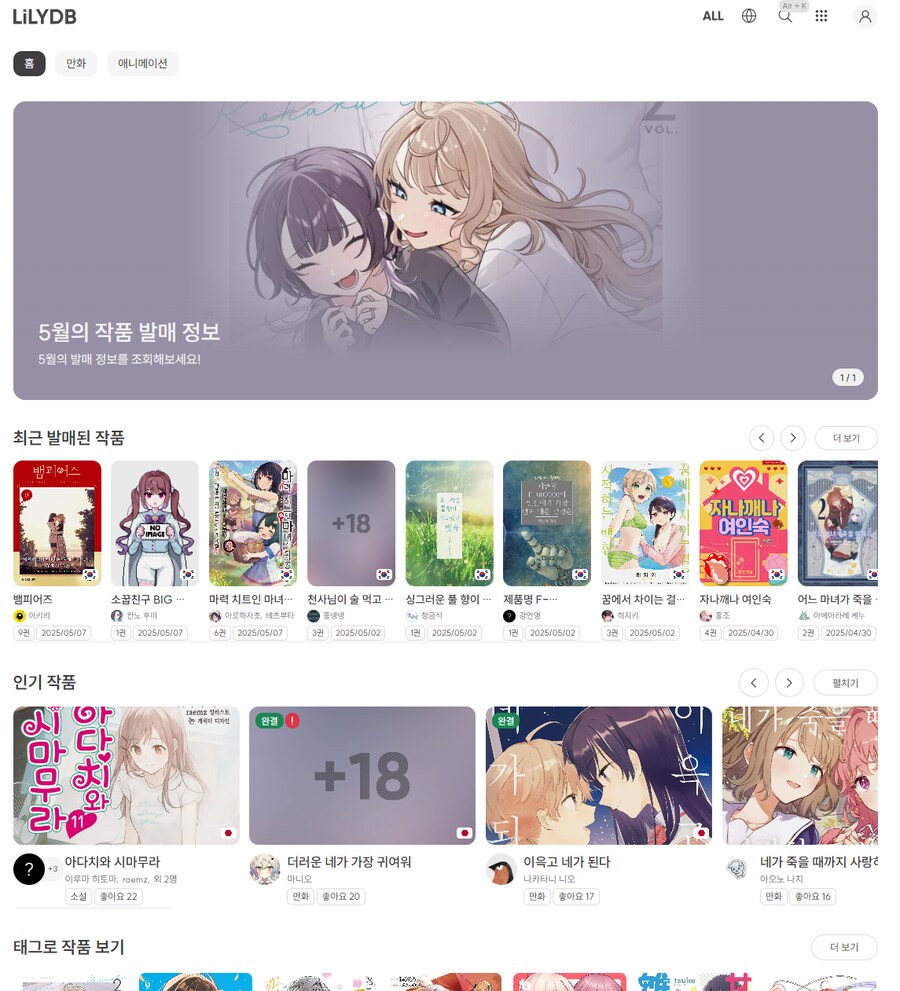Go to next 인기 작품 items

[x=790, y=683]
